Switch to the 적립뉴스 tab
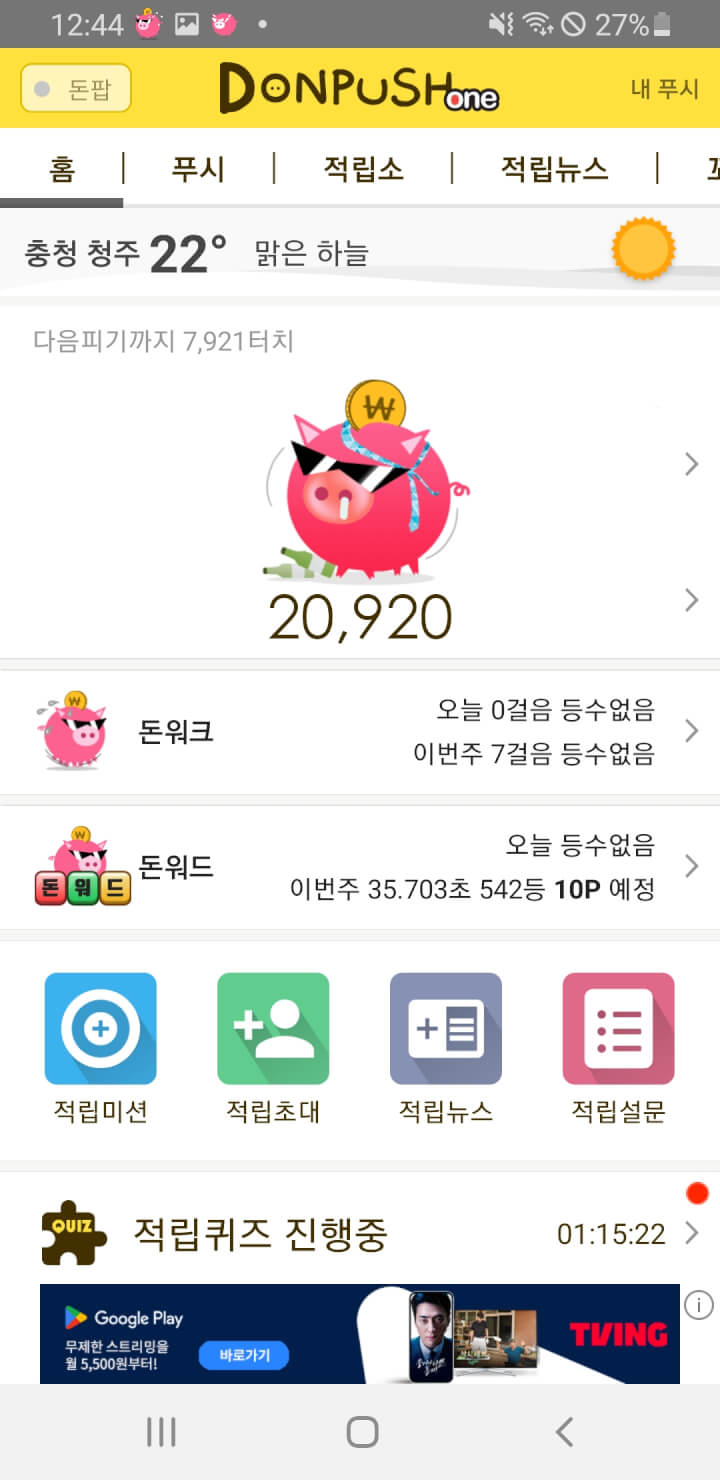The image size is (720, 1480). [554, 168]
